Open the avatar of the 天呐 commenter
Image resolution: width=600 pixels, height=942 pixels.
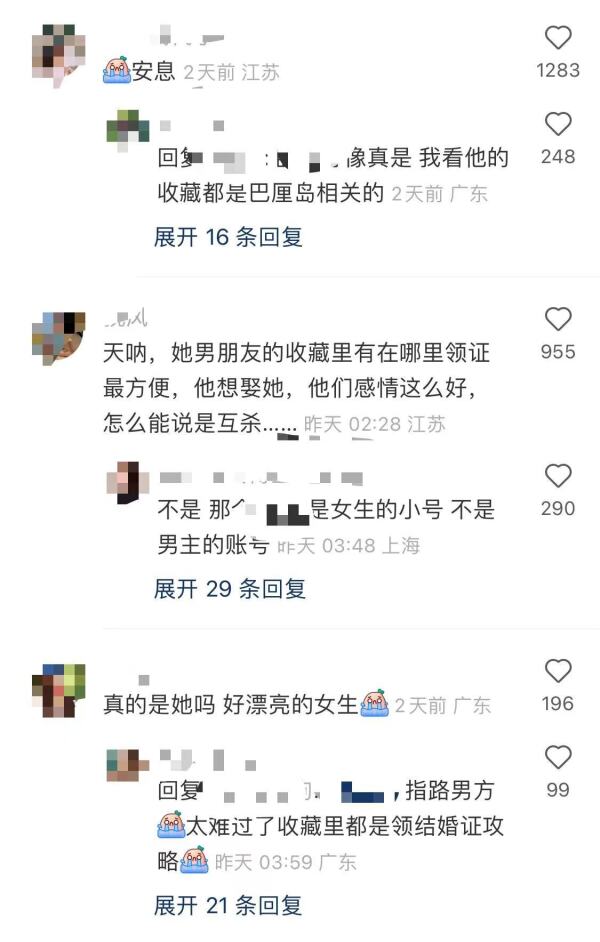pos(57,338)
